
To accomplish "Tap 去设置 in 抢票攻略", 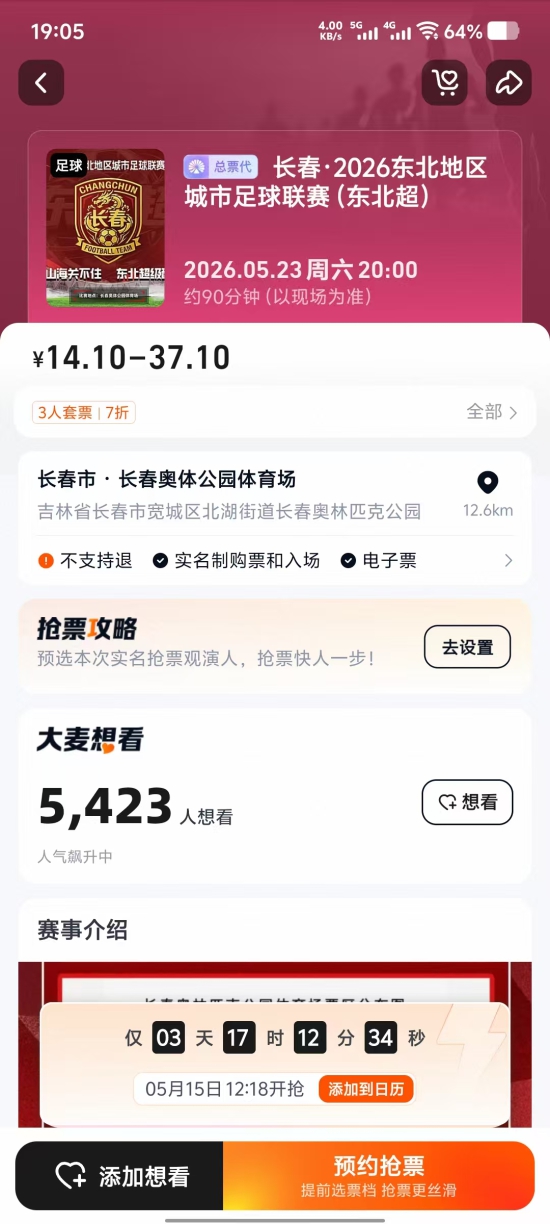I will tap(467, 647).
